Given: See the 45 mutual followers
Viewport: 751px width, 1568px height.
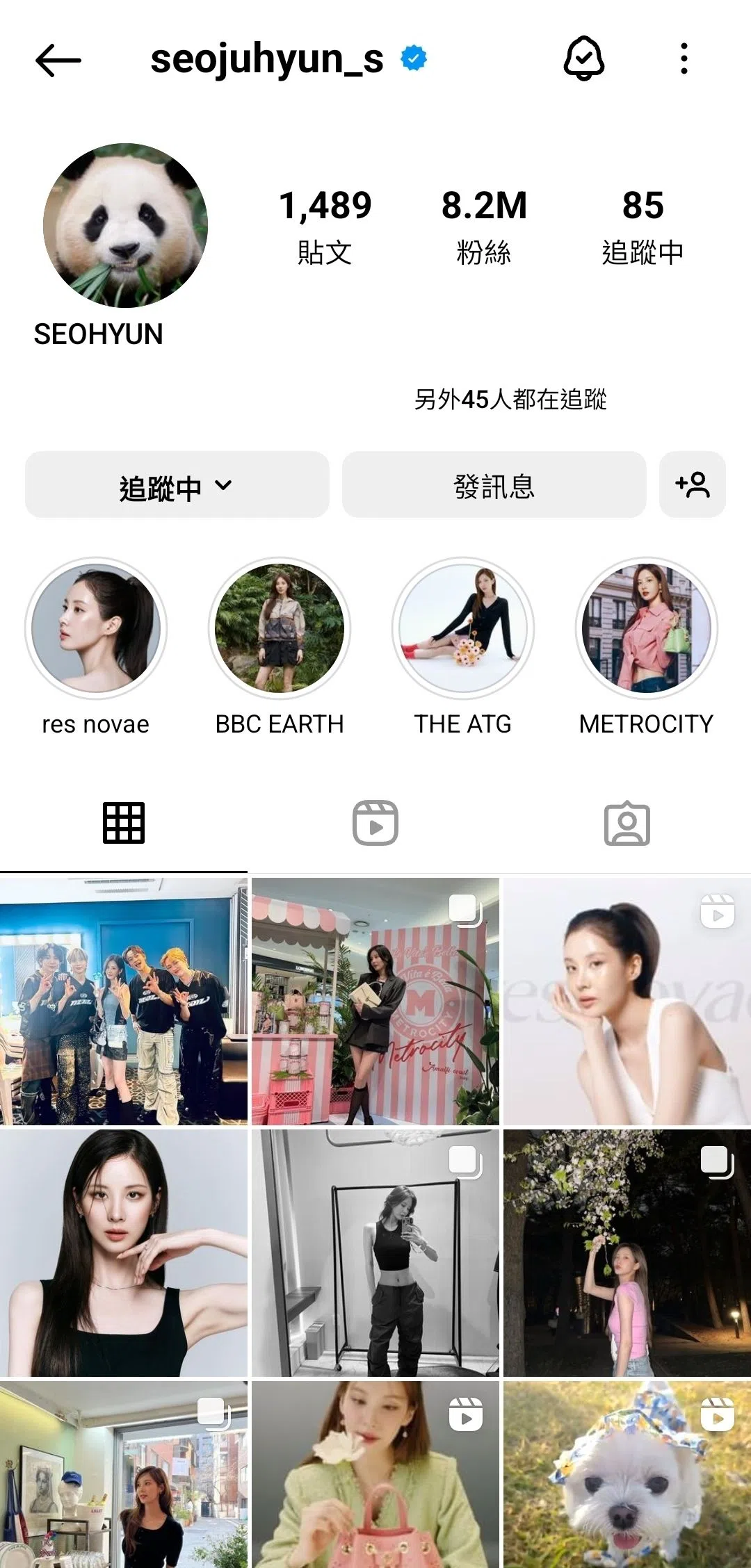Looking at the screenshot, I should [x=510, y=400].
